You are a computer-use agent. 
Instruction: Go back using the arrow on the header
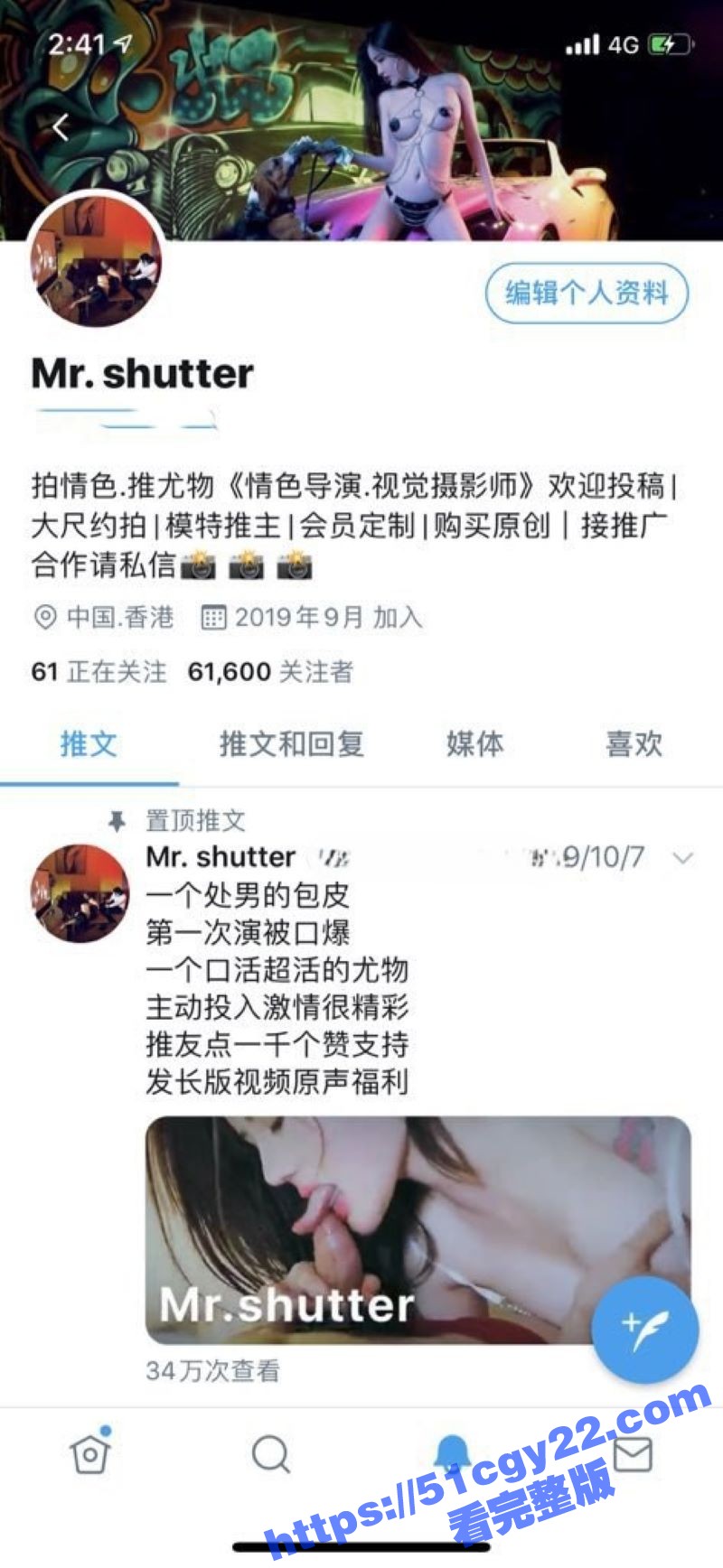click(61, 126)
